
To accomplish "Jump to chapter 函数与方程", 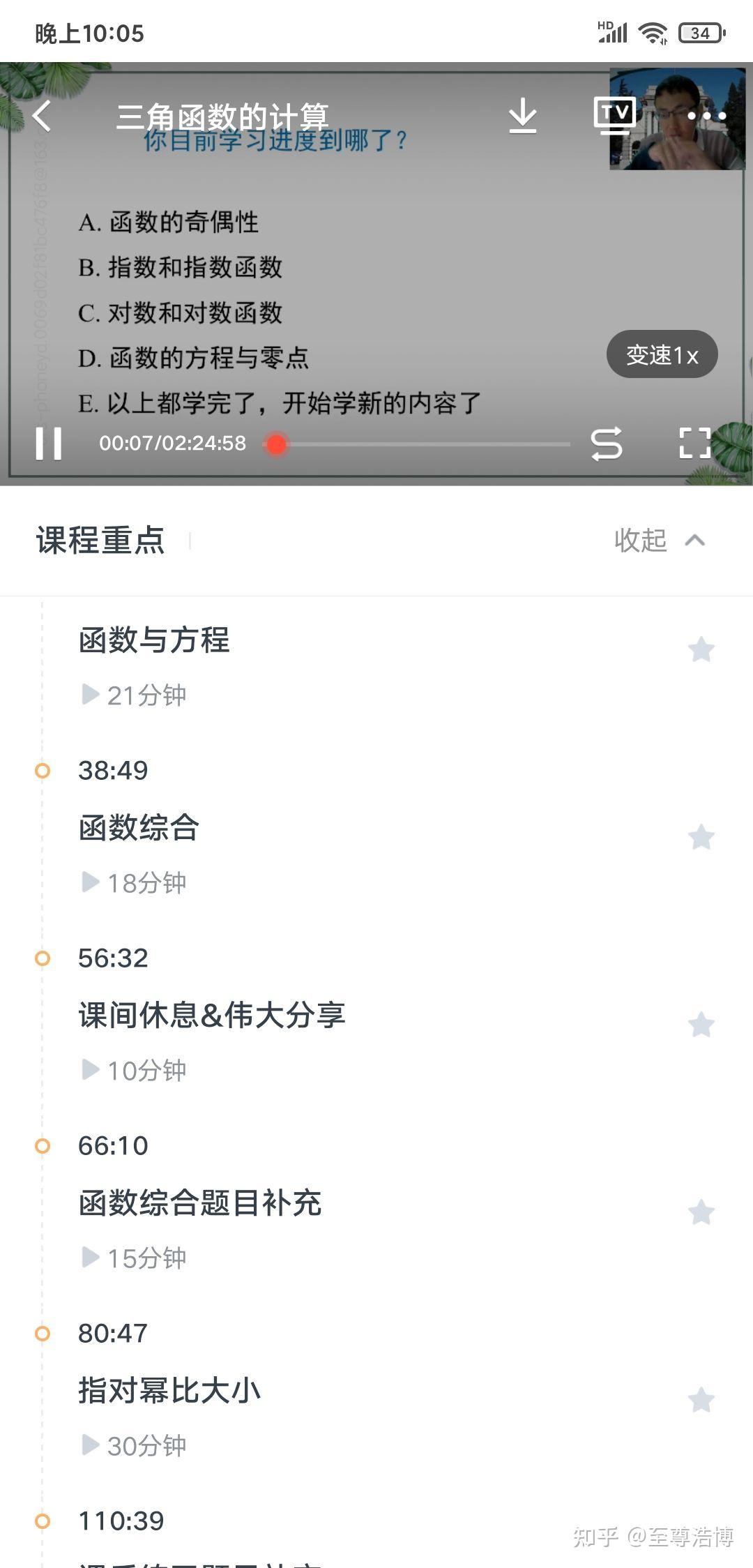I will [x=154, y=640].
